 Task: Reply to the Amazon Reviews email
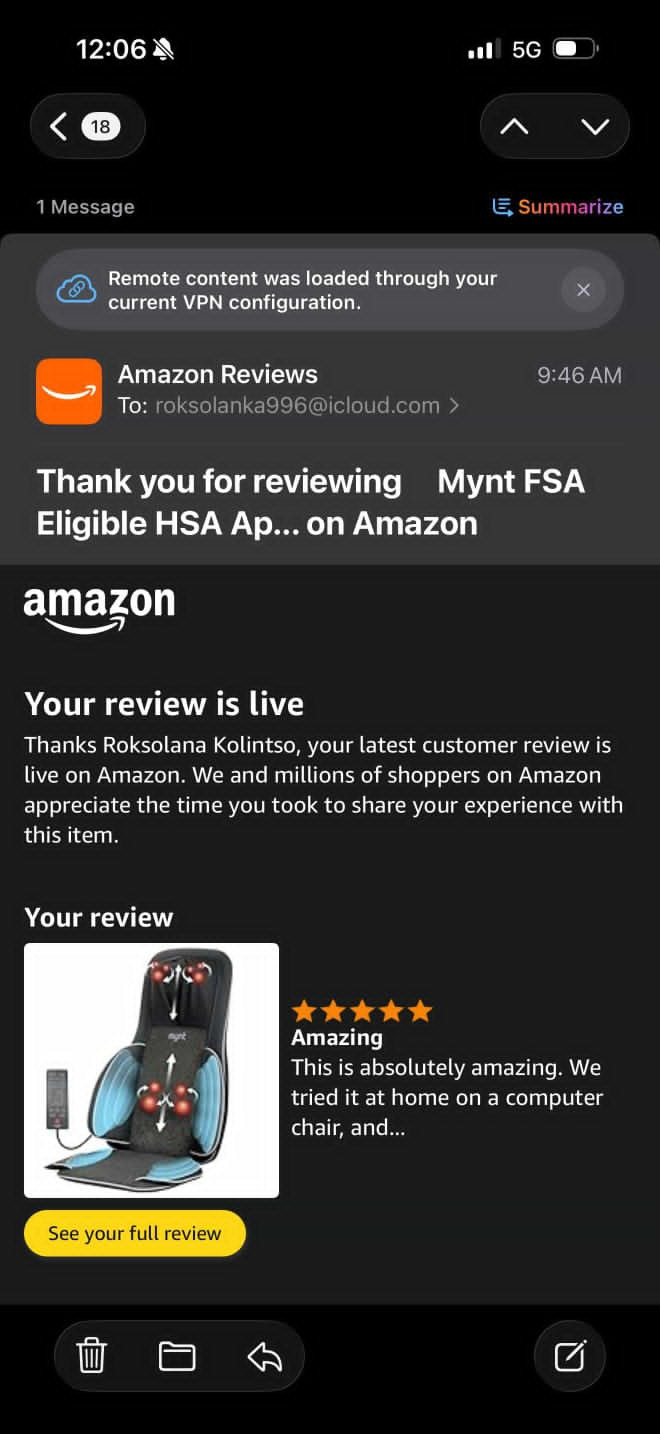click(x=264, y=1356)
